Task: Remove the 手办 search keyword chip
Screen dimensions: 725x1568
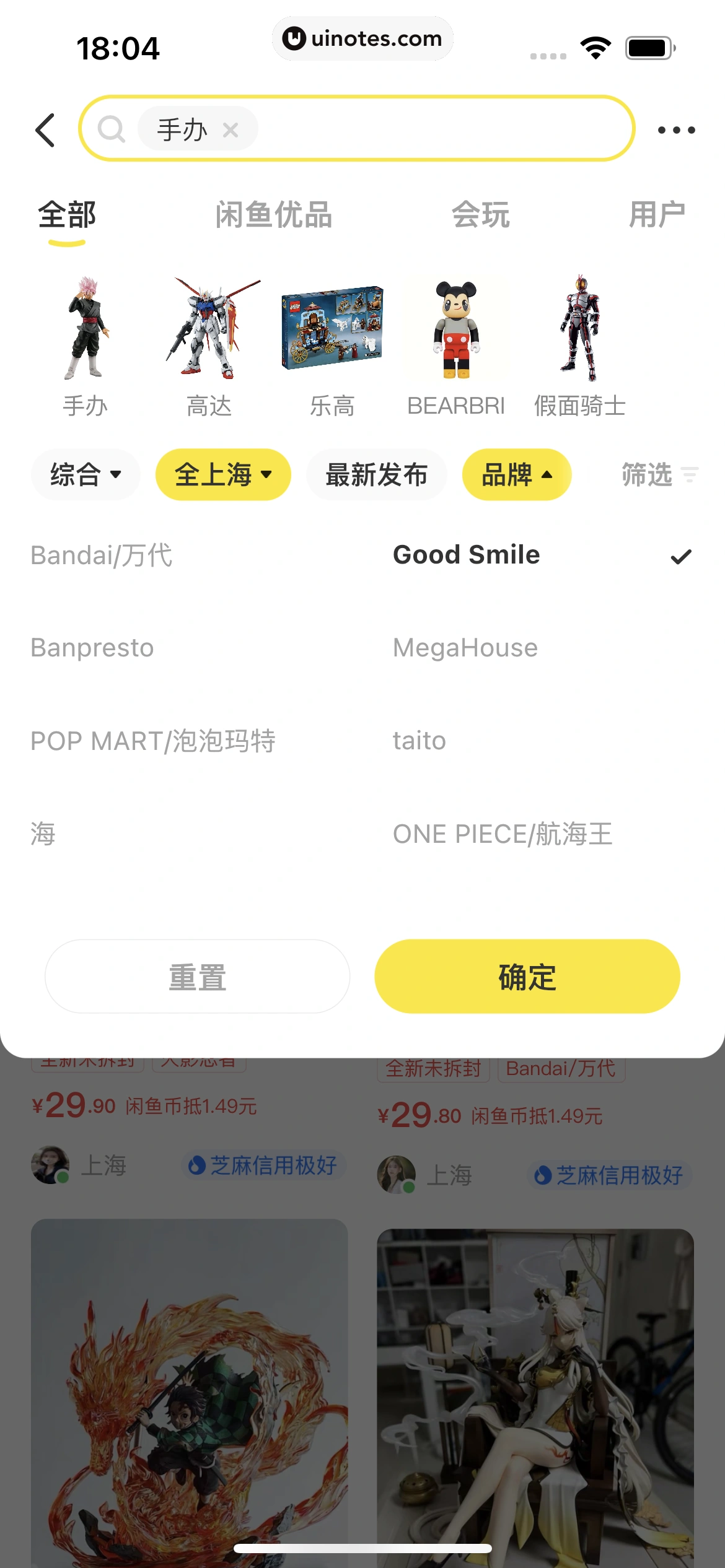Action: [231, 130]
